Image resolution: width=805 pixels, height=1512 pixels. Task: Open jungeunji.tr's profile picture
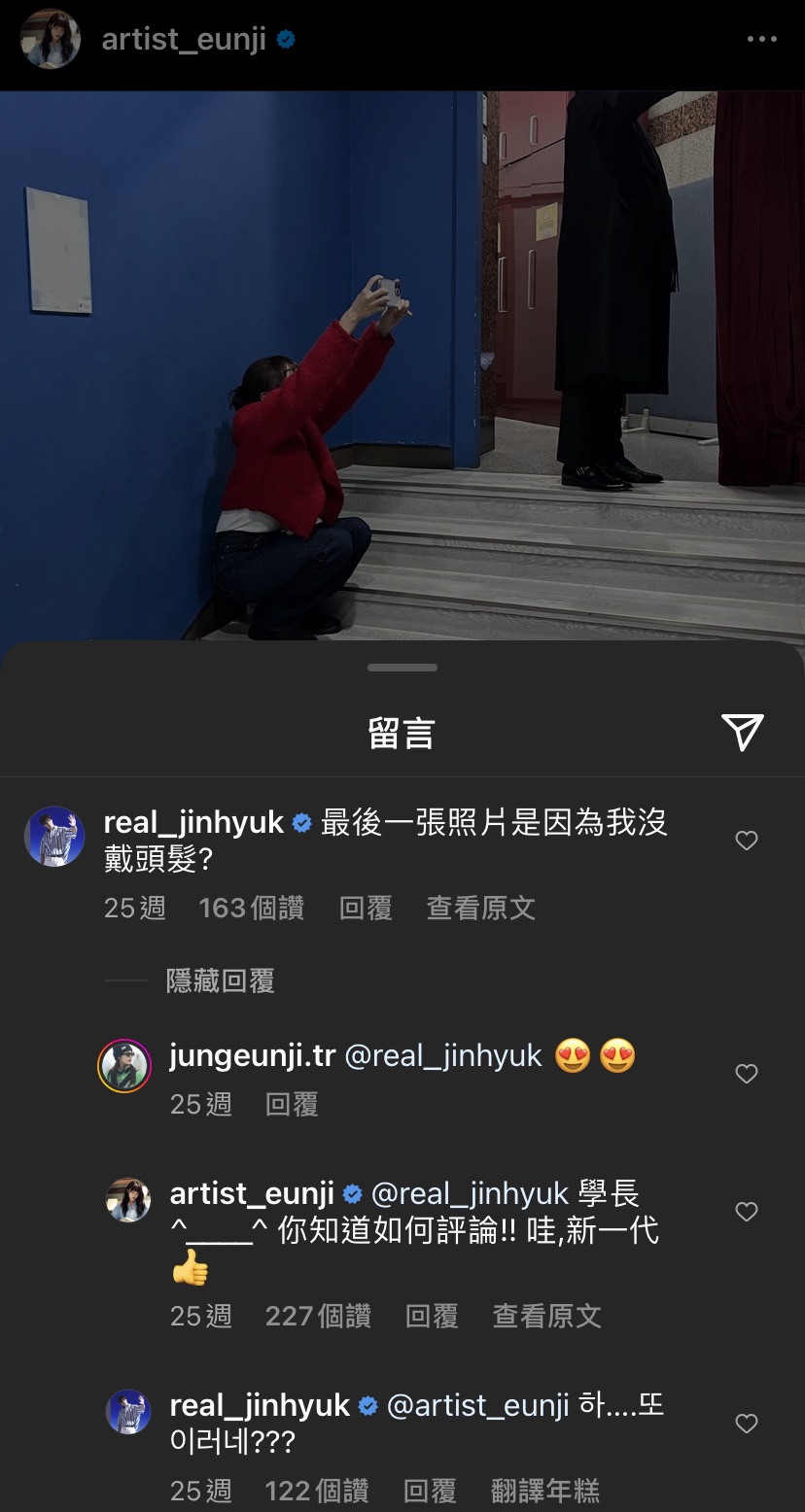click(x=124, y=1066)
